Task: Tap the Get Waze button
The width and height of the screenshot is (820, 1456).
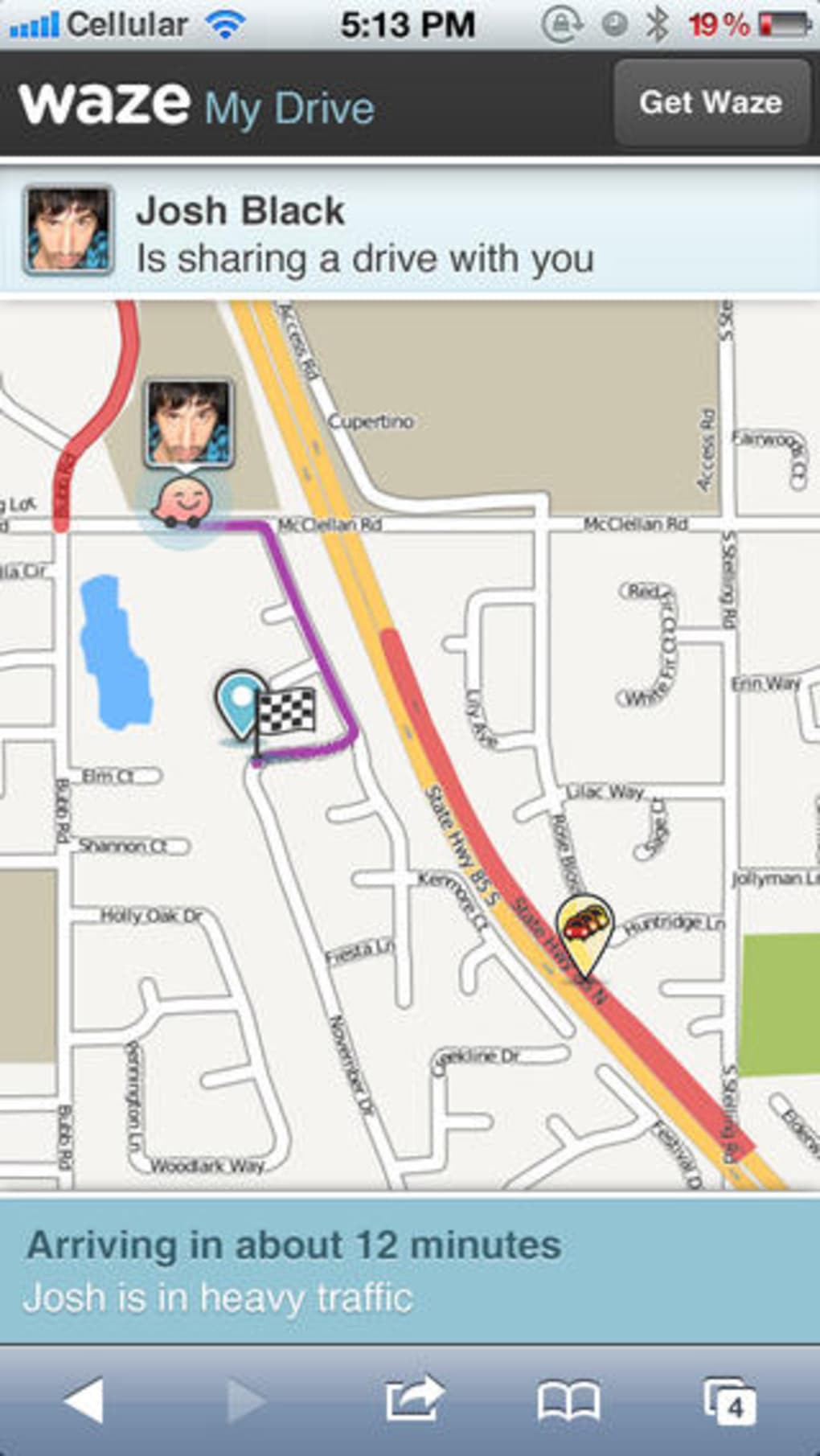Action: (711, 103)
